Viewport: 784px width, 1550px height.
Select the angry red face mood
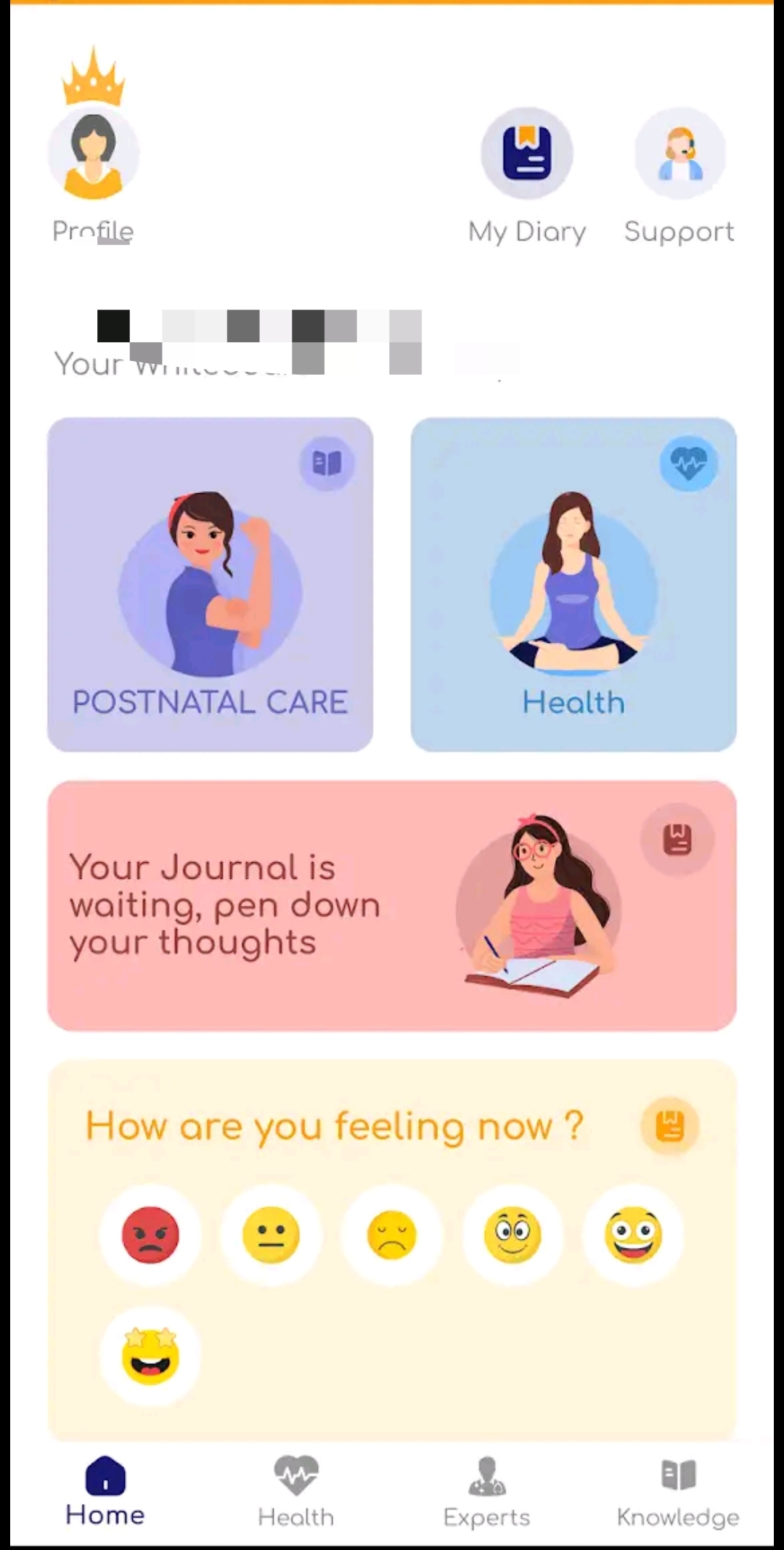[x=150, y=1235]
